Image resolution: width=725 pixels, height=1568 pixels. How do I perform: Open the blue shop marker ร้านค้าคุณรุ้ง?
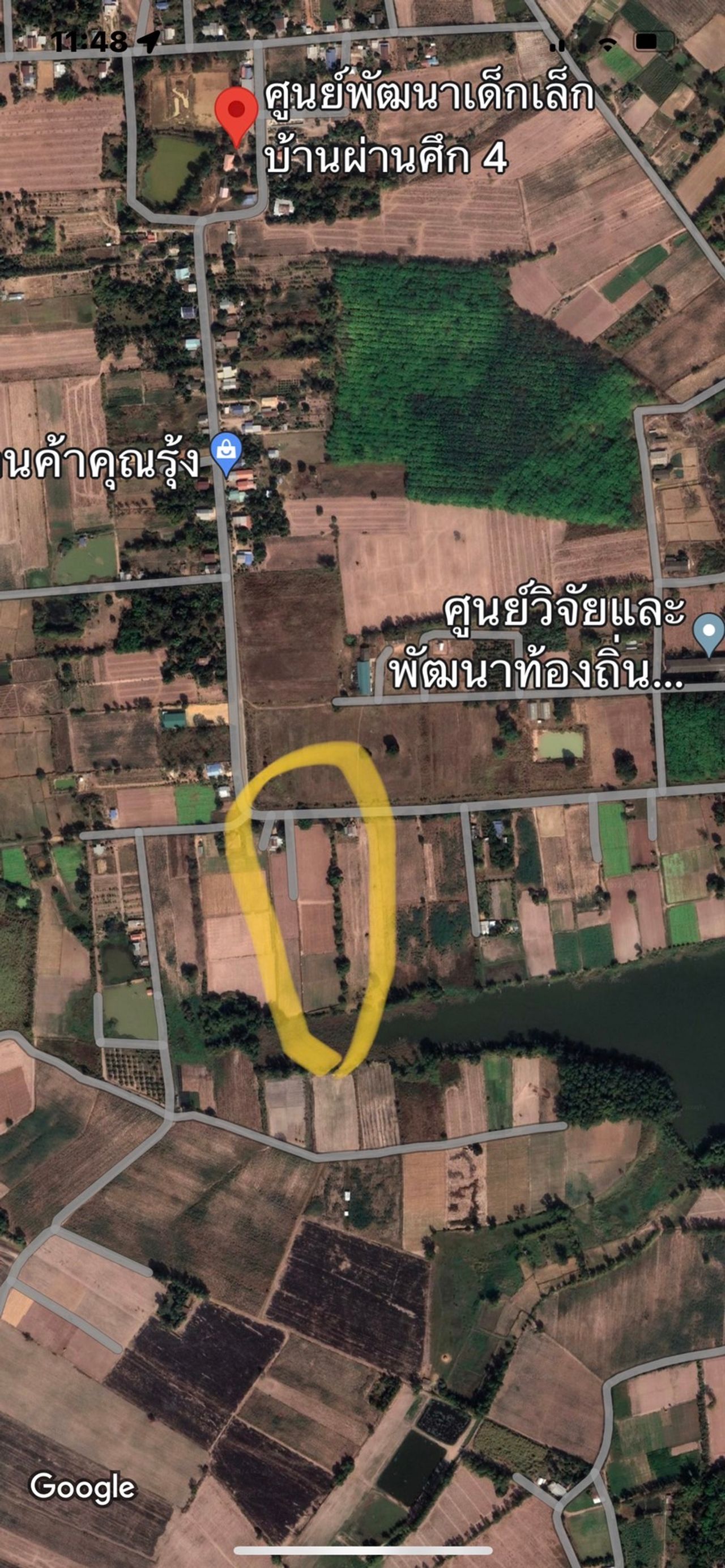pyautogui.click(x=227, y=452)
